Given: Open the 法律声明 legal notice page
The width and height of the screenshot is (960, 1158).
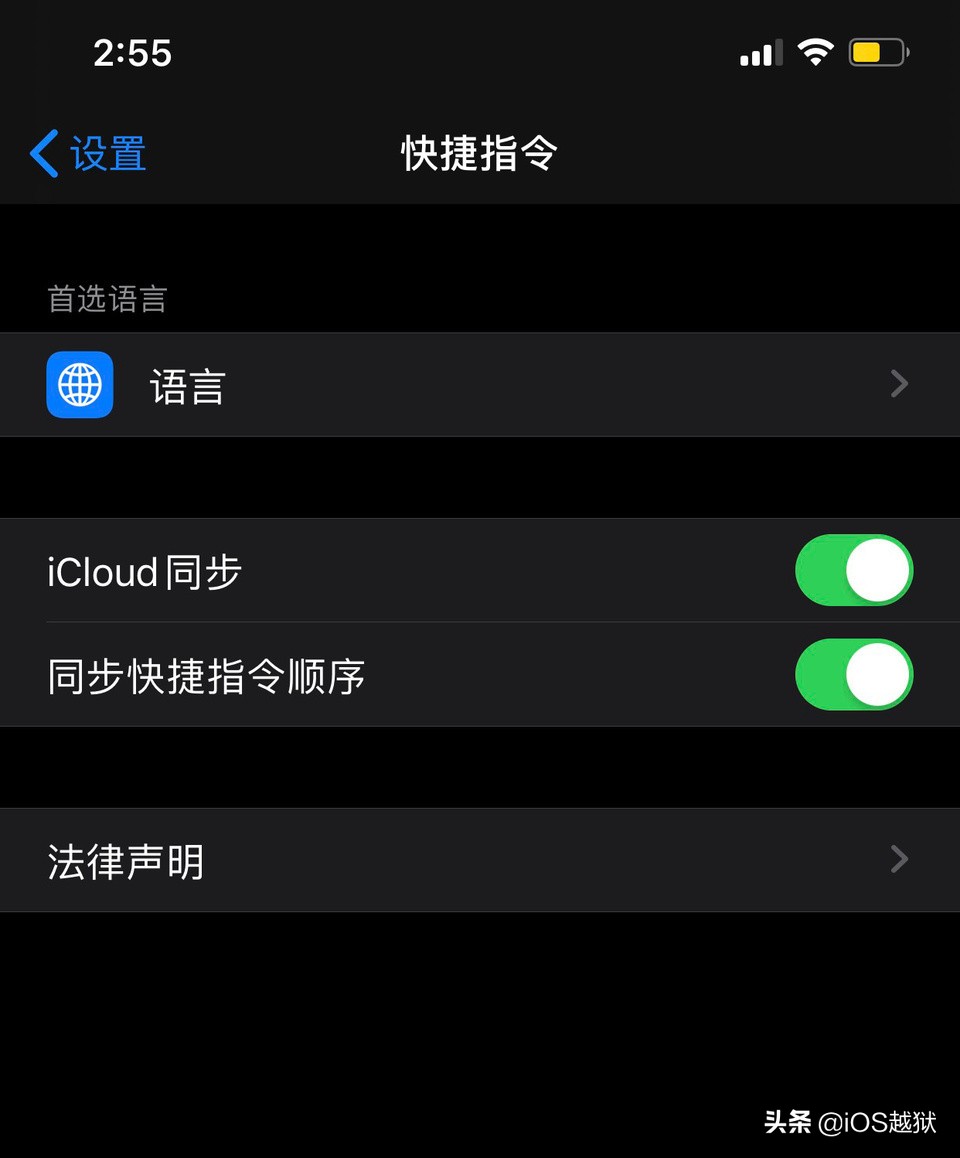Looking at the screenshot, I should (x=125, y=859).
